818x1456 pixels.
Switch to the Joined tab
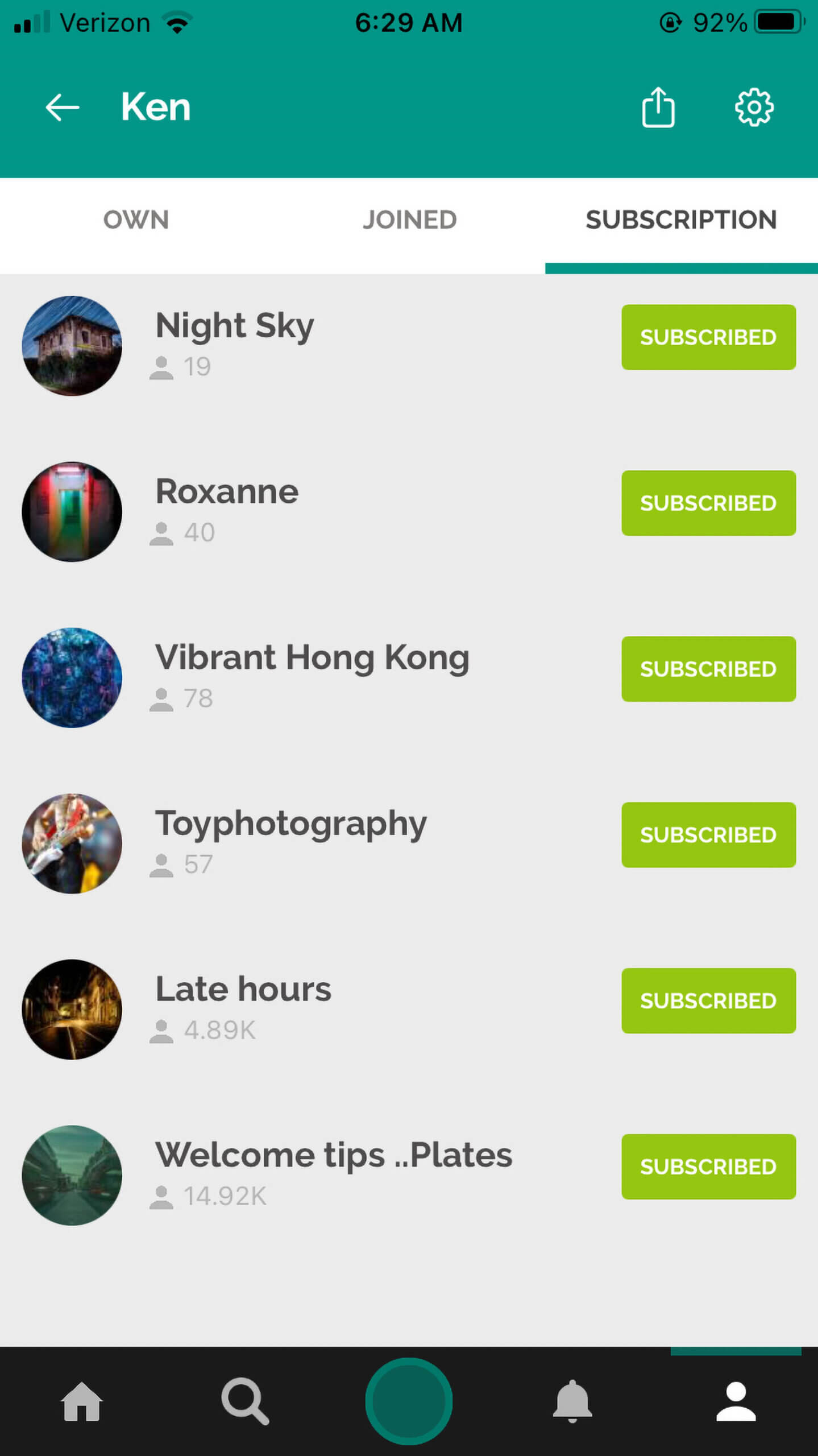[409, 220]
